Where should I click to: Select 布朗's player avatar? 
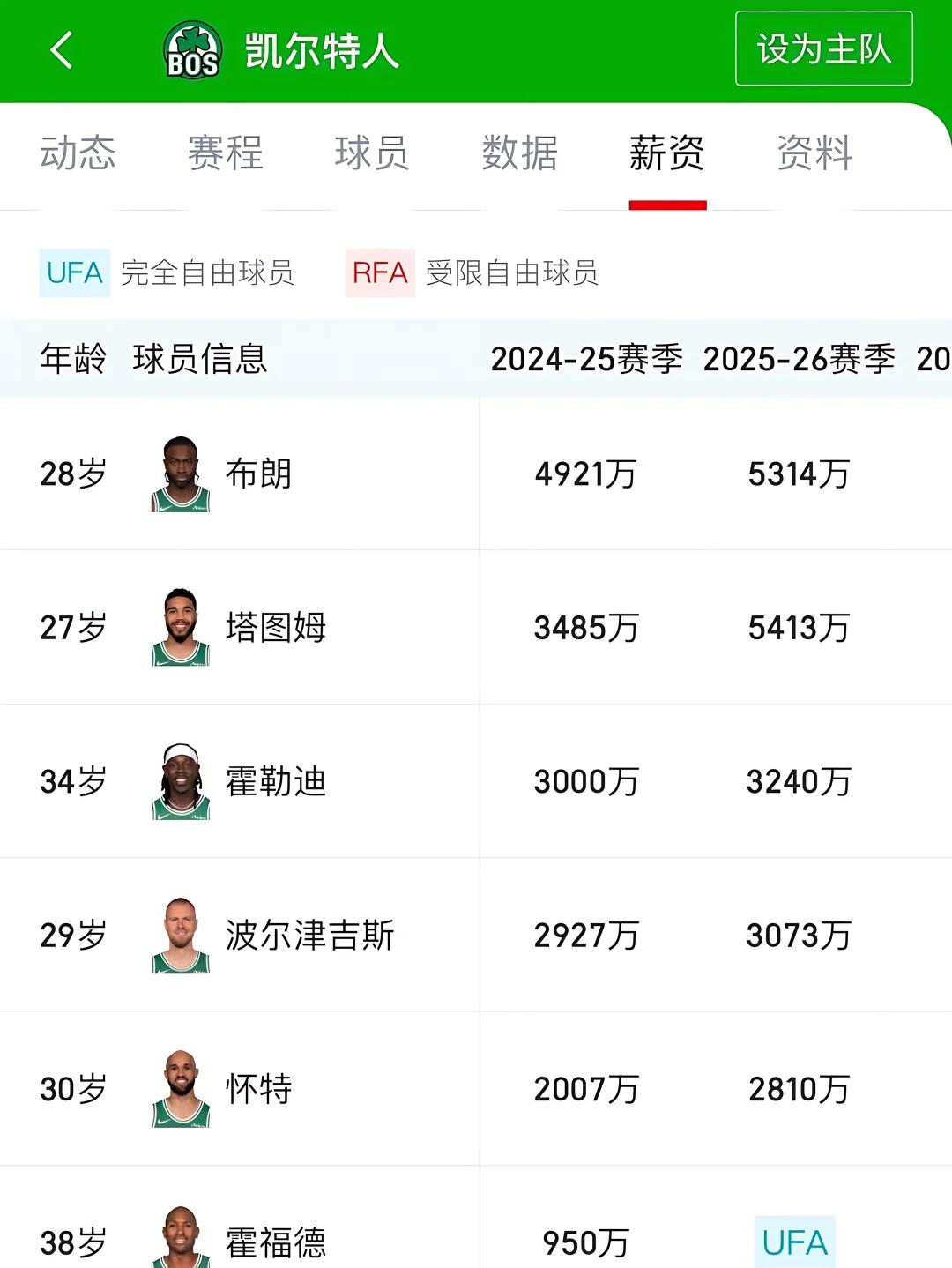[x=178, y=474]
